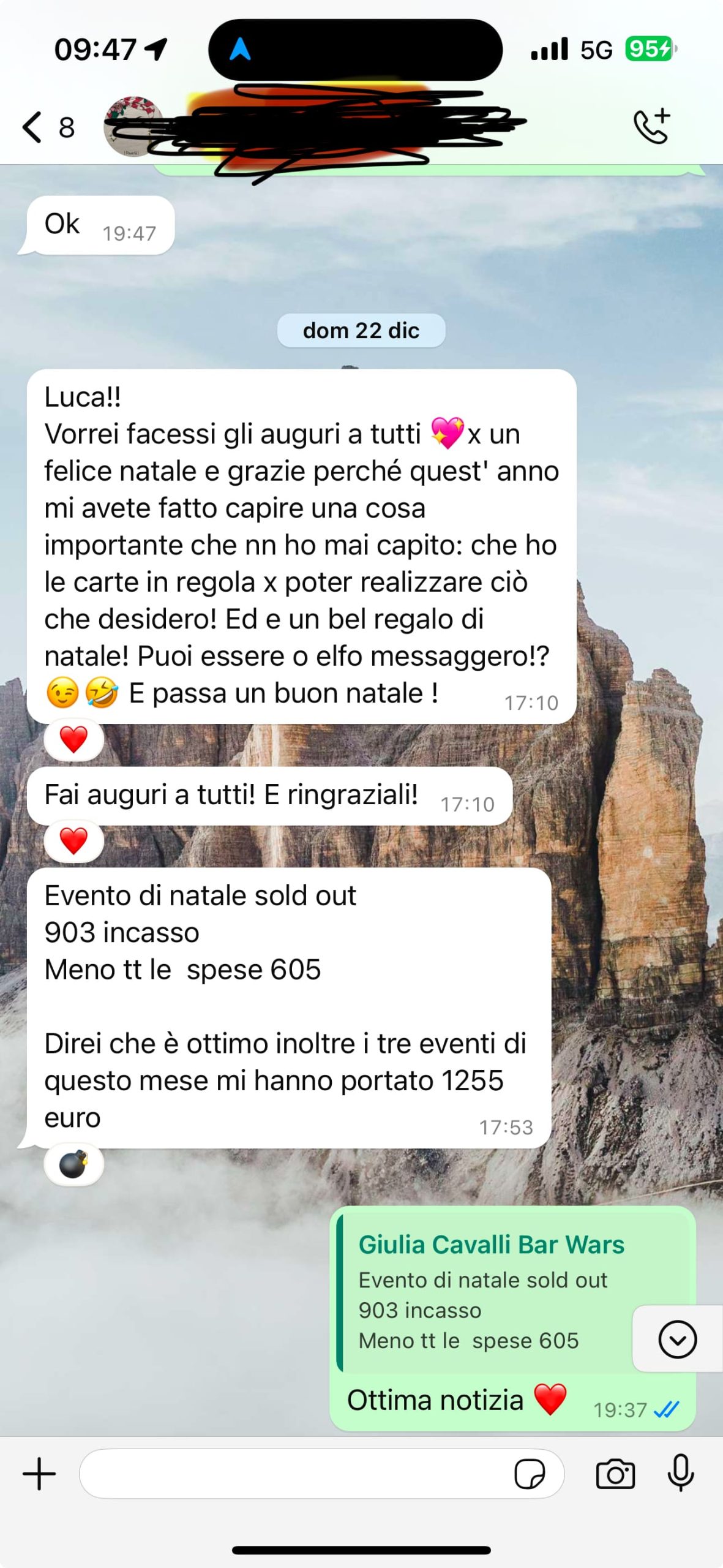
Task: Record a voice message with the microphone
Action: coord(681,1473)
